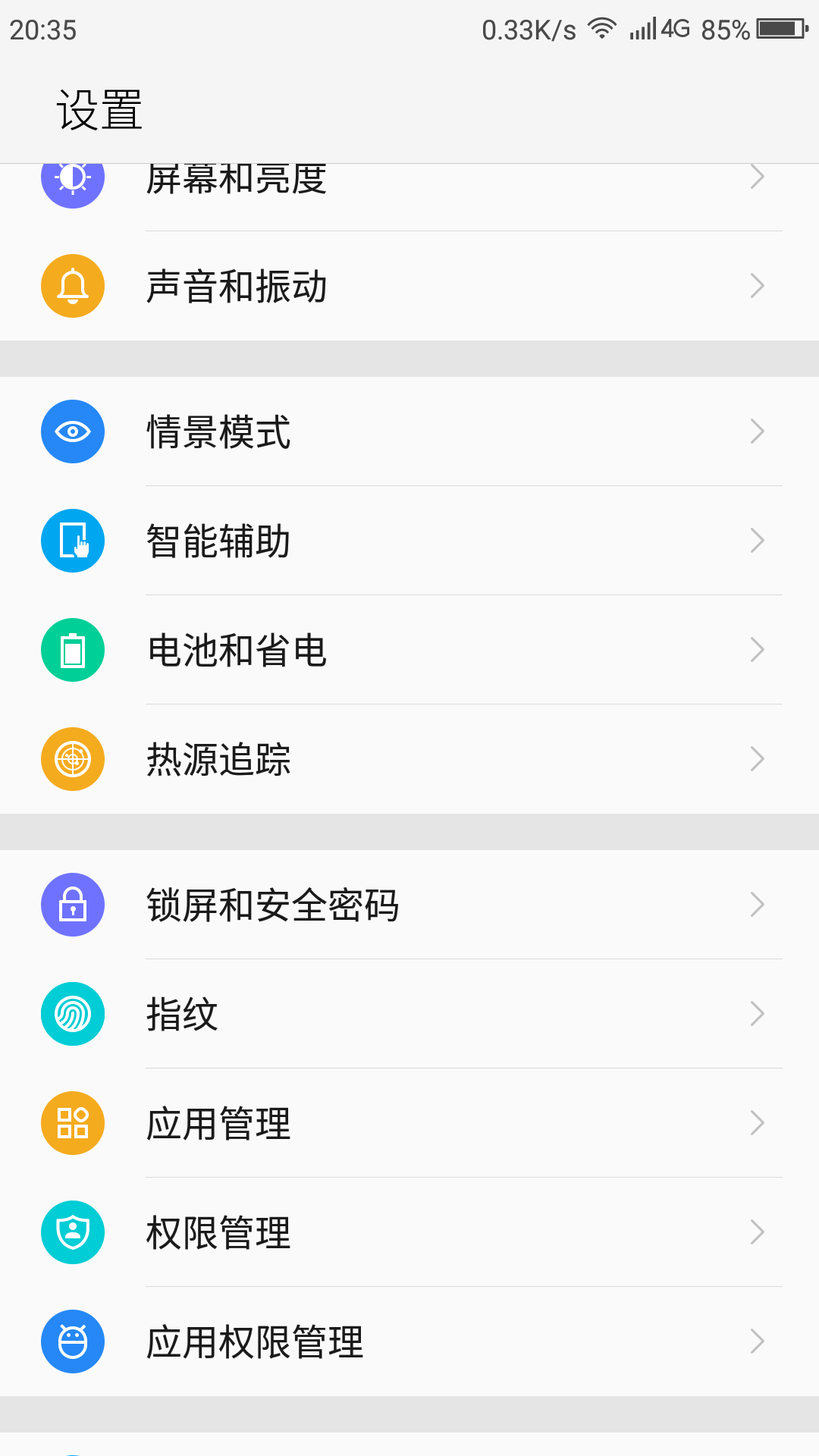Expand the 指纹 row chevron

(758, 1014)
